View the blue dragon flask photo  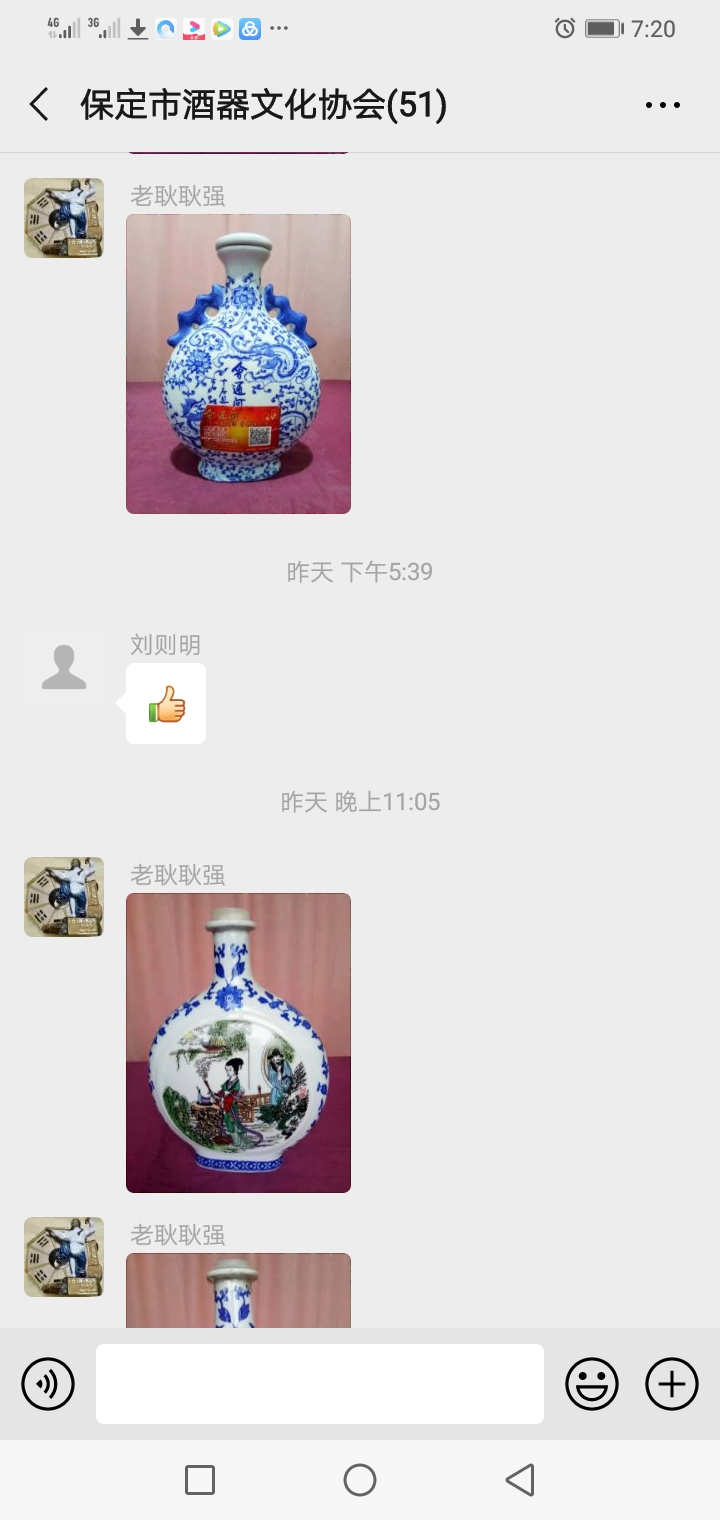coord(238,364)
